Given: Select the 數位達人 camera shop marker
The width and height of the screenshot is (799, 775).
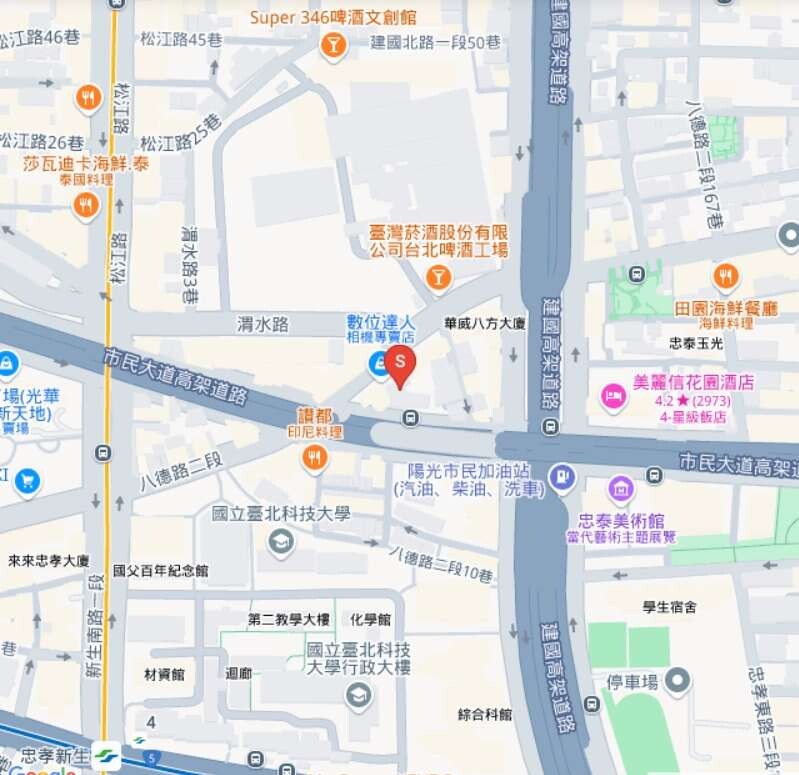Looking at the screenshot, I should (380, 365).
